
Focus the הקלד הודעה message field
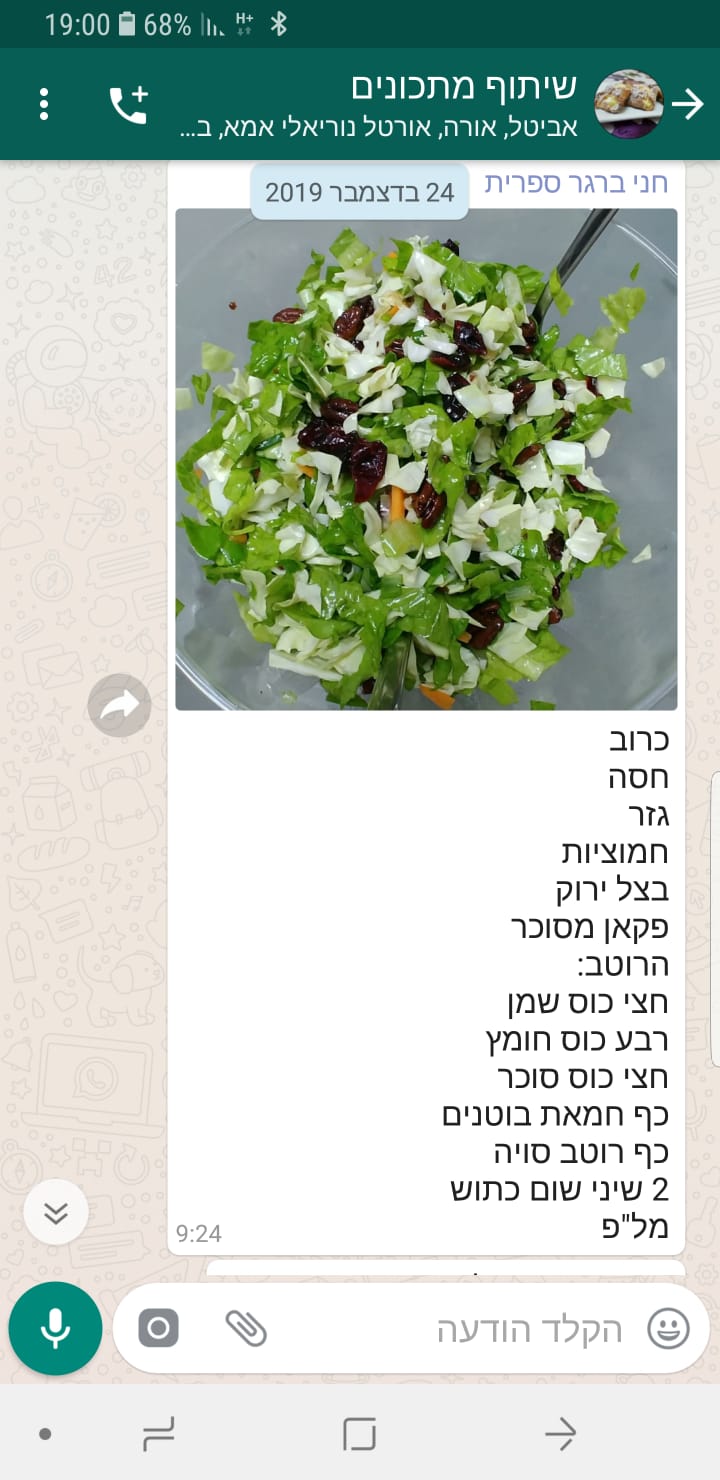(x=480, y=1329)
